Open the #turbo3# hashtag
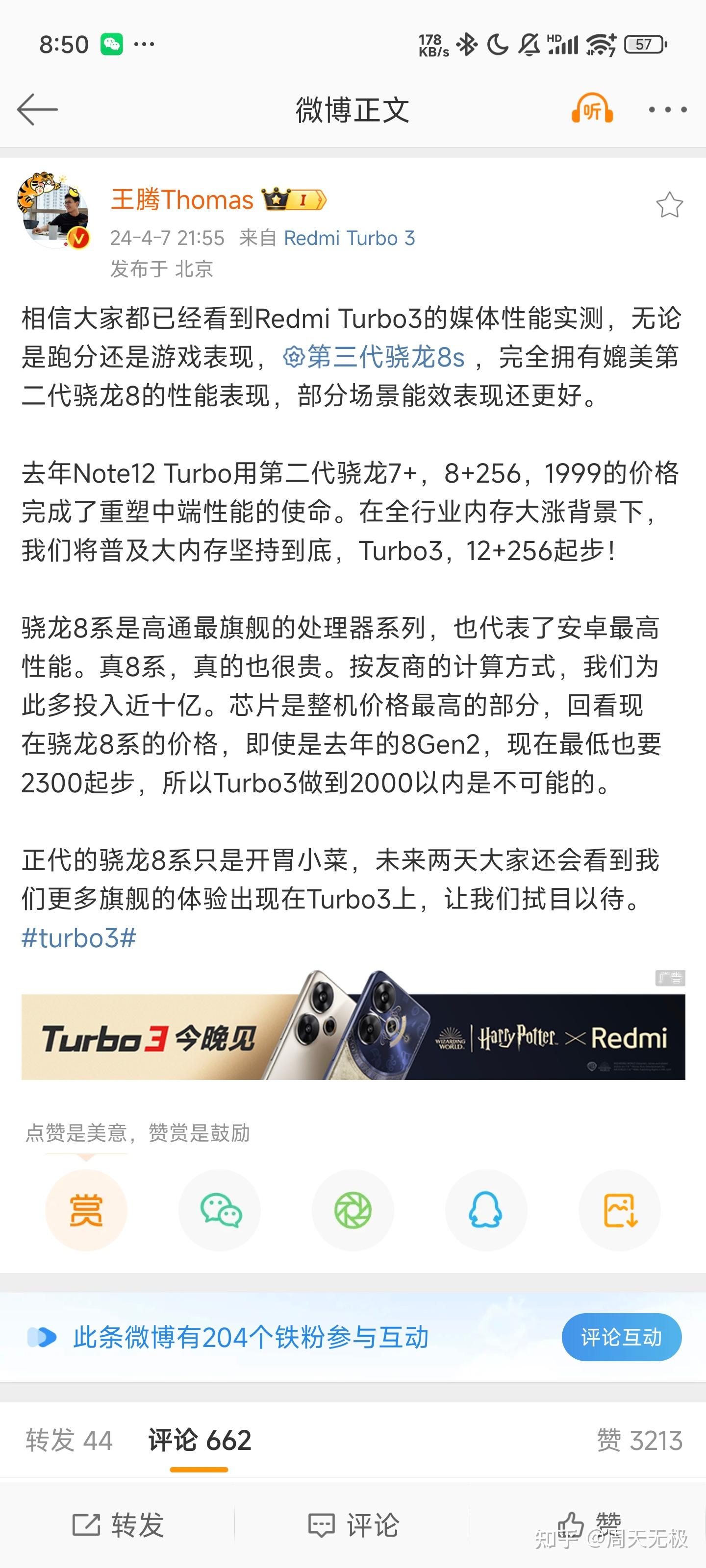 [x=78, y=938]
